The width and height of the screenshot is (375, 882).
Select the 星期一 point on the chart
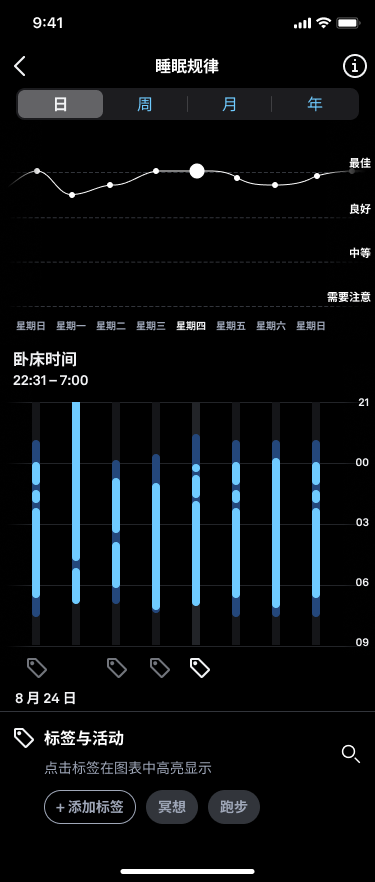click(72, 195)
